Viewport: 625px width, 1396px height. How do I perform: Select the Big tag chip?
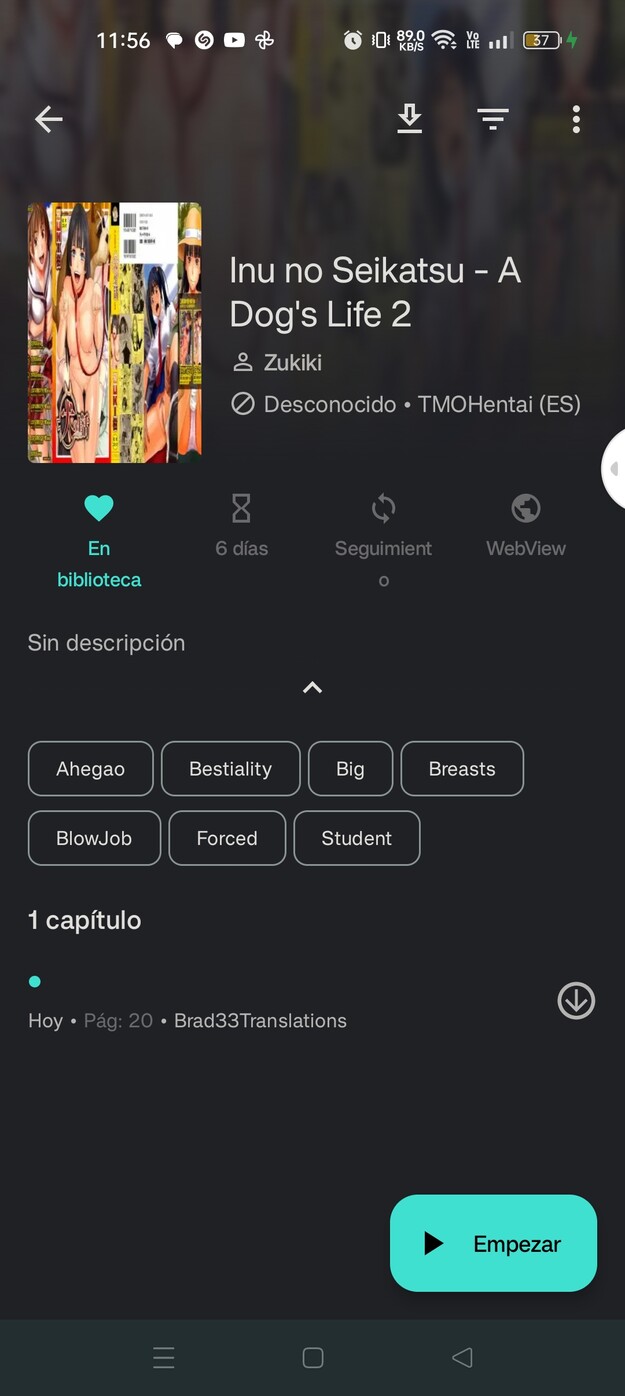[350, 769]
